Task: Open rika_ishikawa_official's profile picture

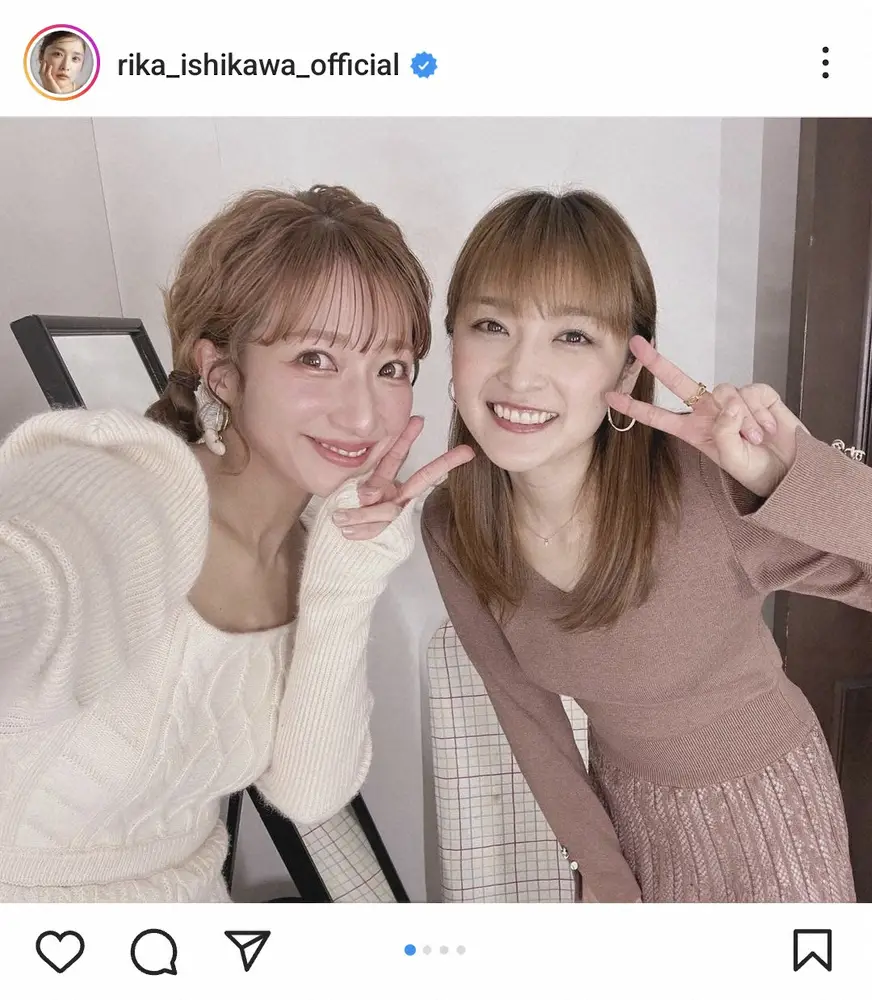Action: (61, 62)
